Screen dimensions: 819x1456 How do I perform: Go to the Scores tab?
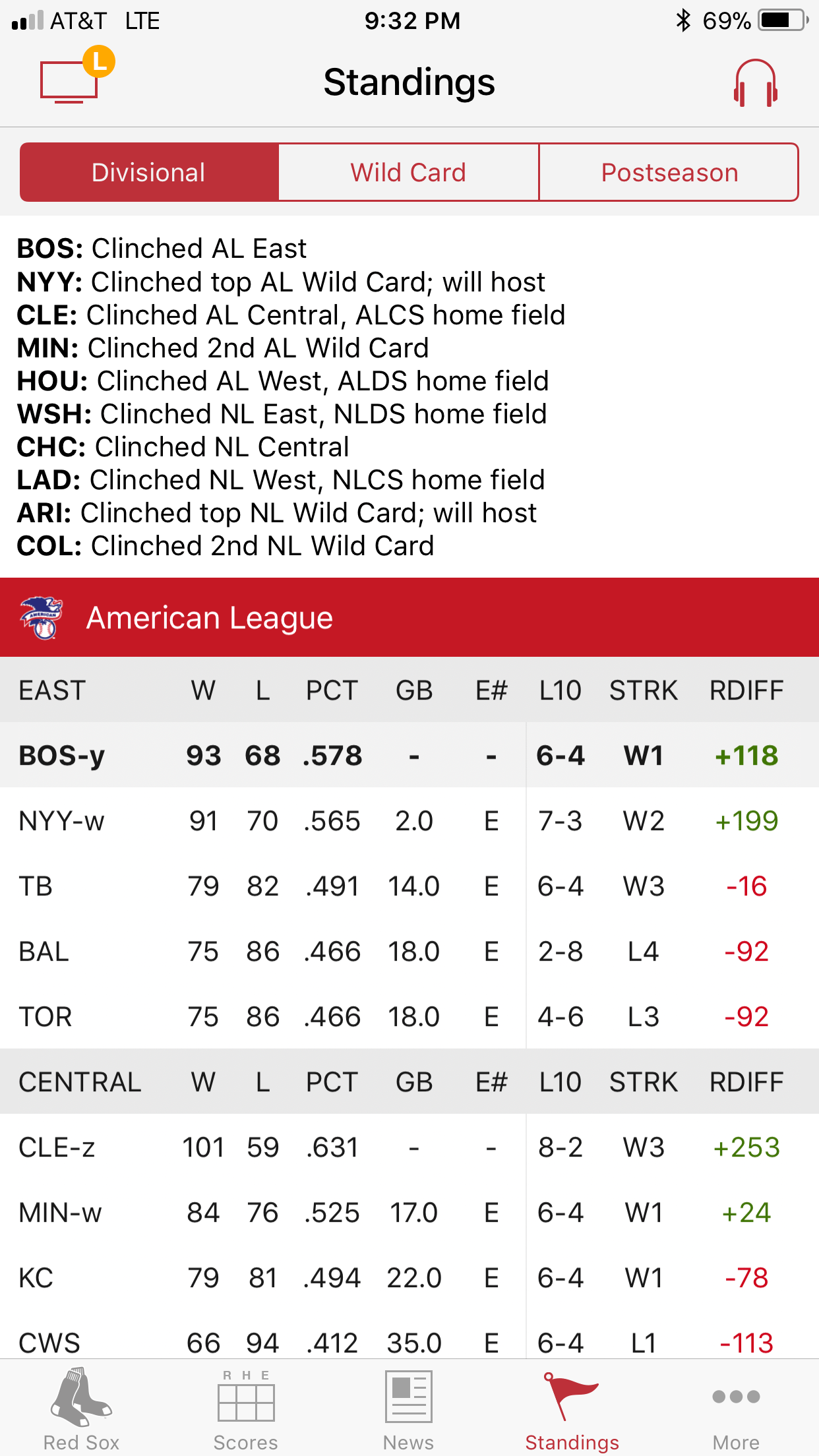[x=245, y=1408]
